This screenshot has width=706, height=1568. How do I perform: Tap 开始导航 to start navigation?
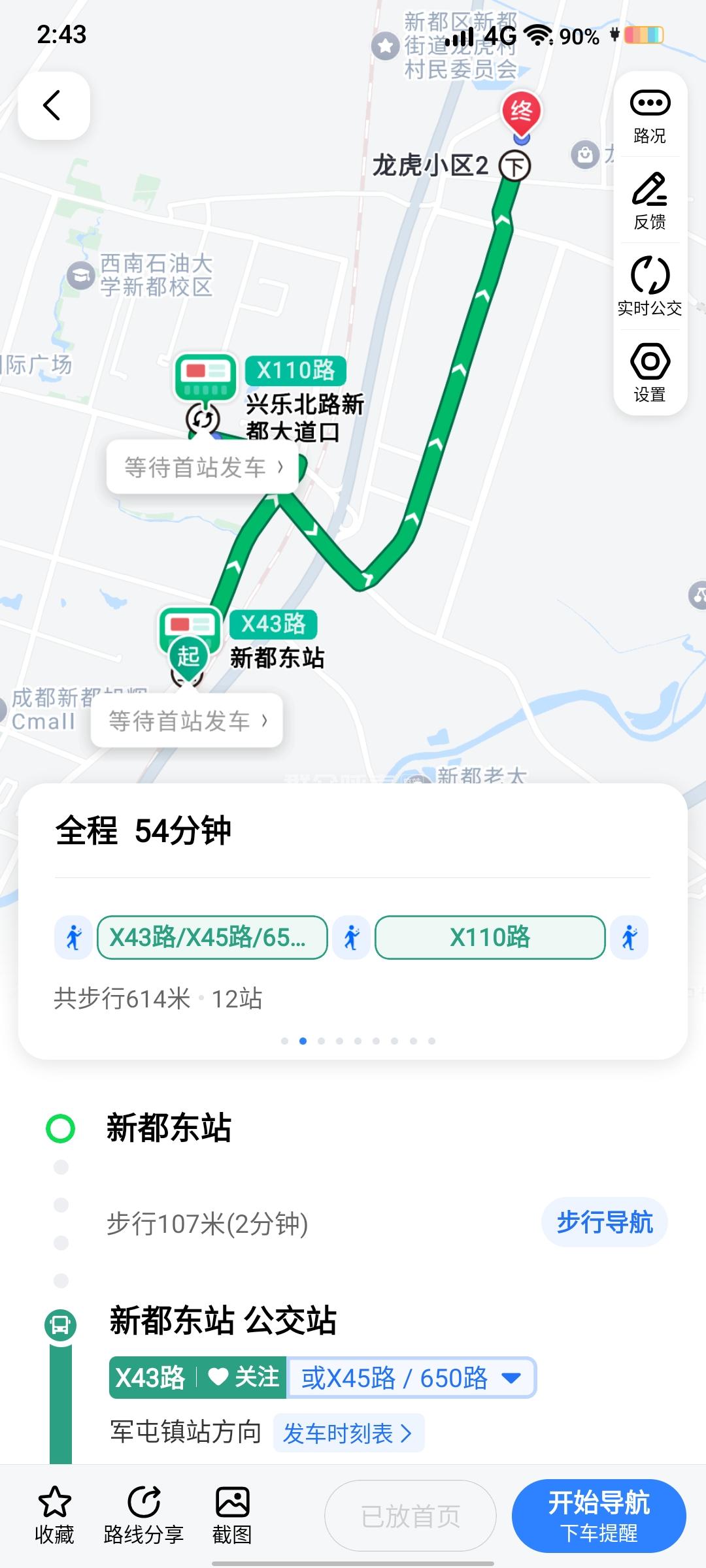point(598,1514)
